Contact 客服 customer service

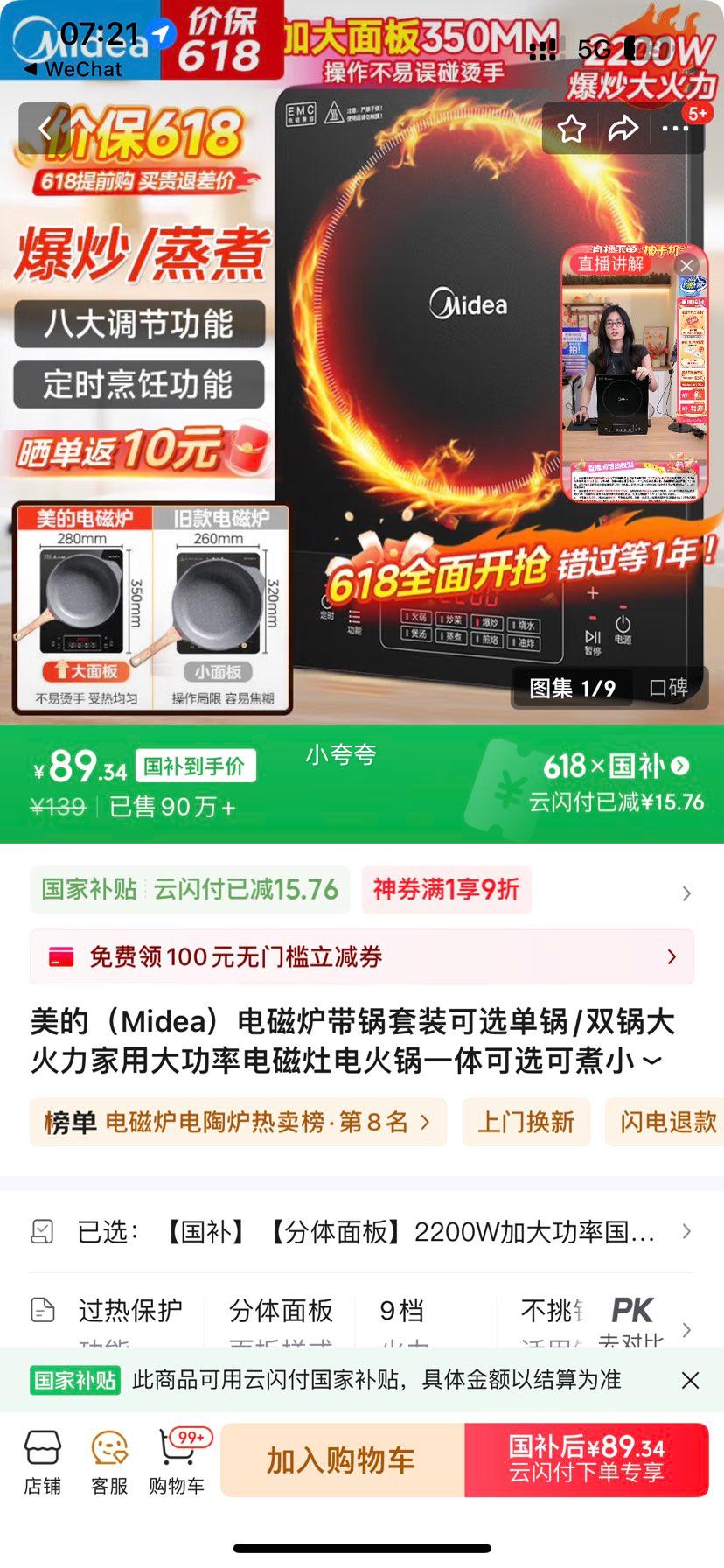[x=109, y=1463]
